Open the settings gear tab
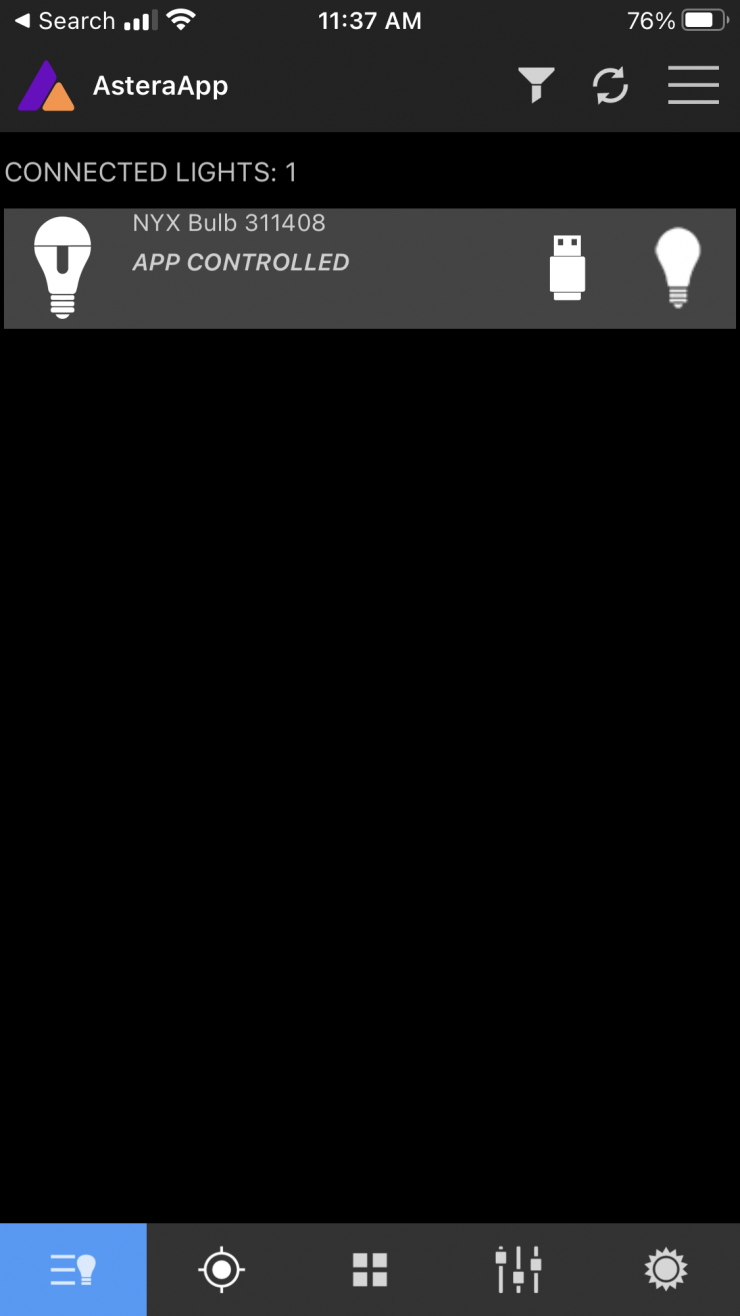This screenshot has width=740, height=1316. [666, 1270]
